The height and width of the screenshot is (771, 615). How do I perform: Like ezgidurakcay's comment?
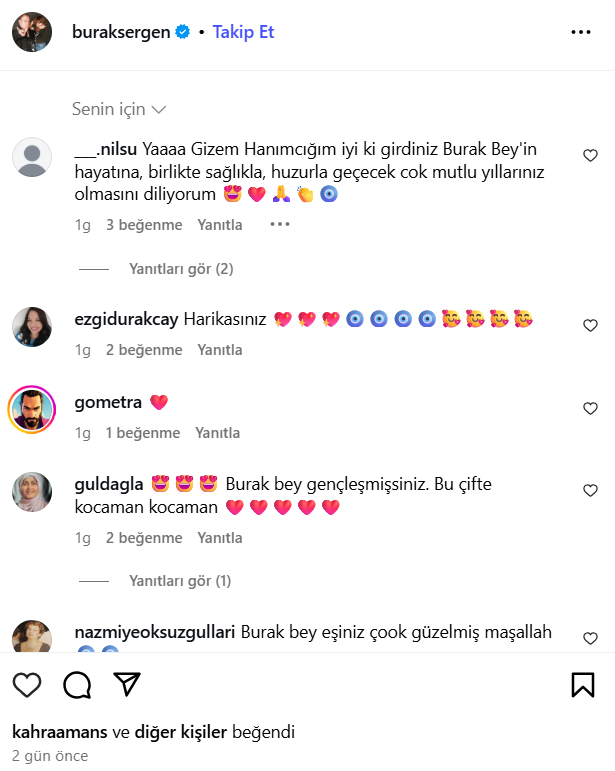tap(590, 325)
